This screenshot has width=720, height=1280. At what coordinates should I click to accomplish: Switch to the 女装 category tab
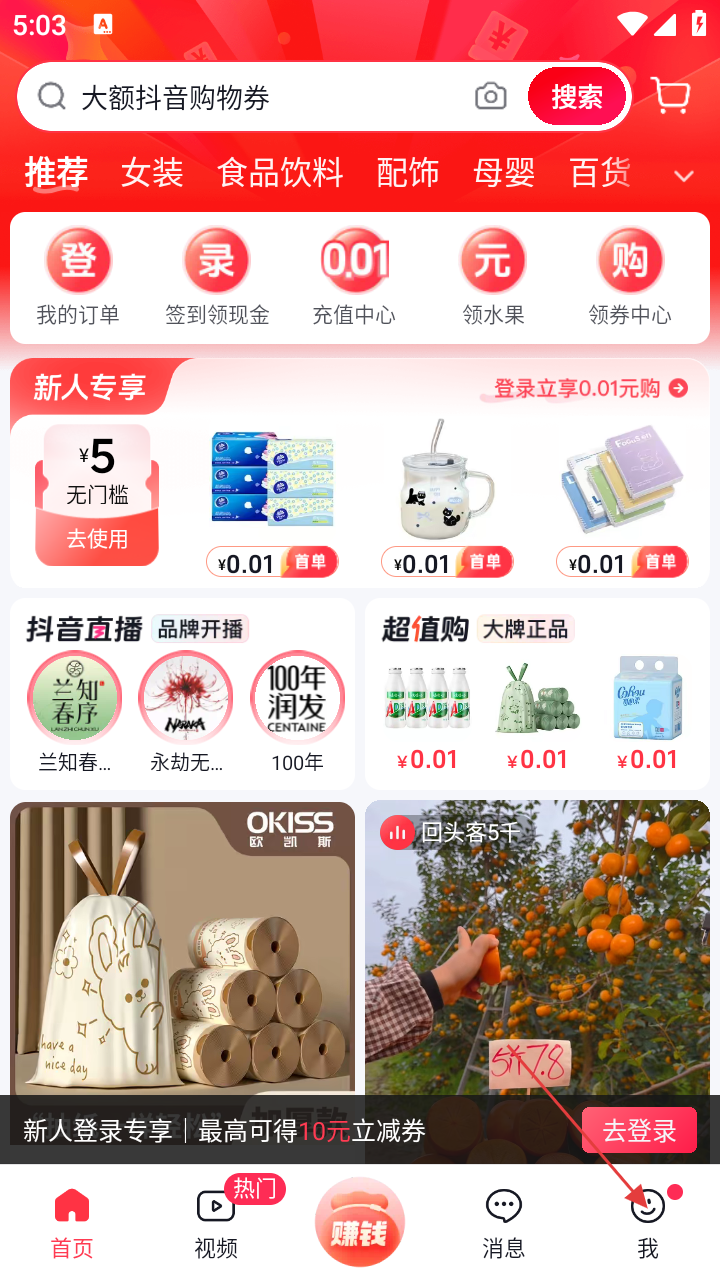click(x=152, y=173)
